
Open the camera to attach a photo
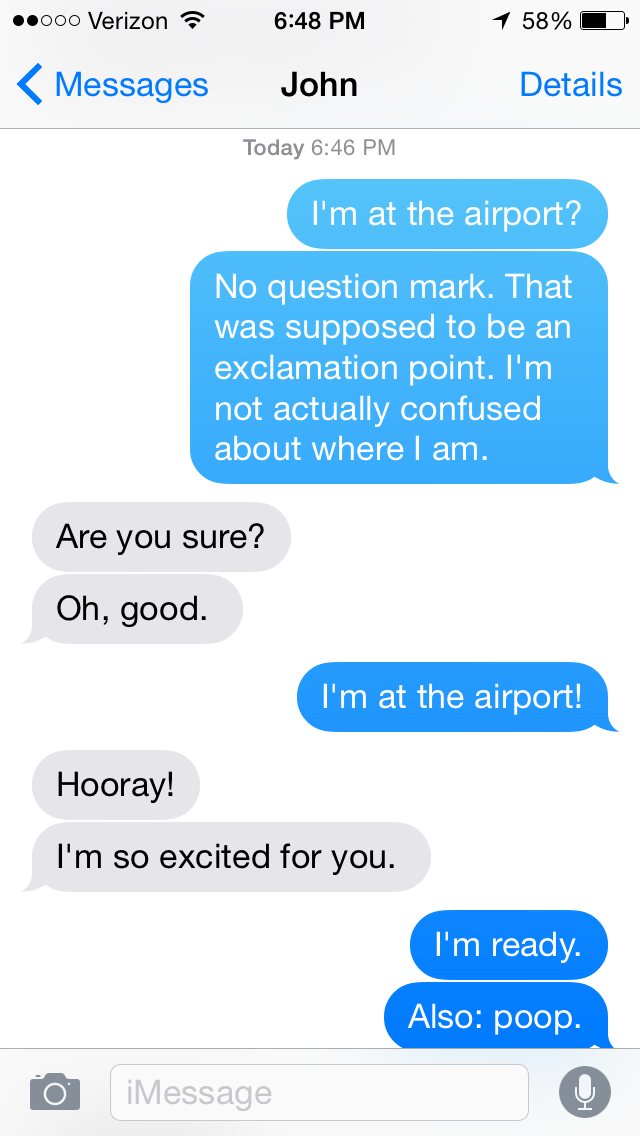(54, 1091)
